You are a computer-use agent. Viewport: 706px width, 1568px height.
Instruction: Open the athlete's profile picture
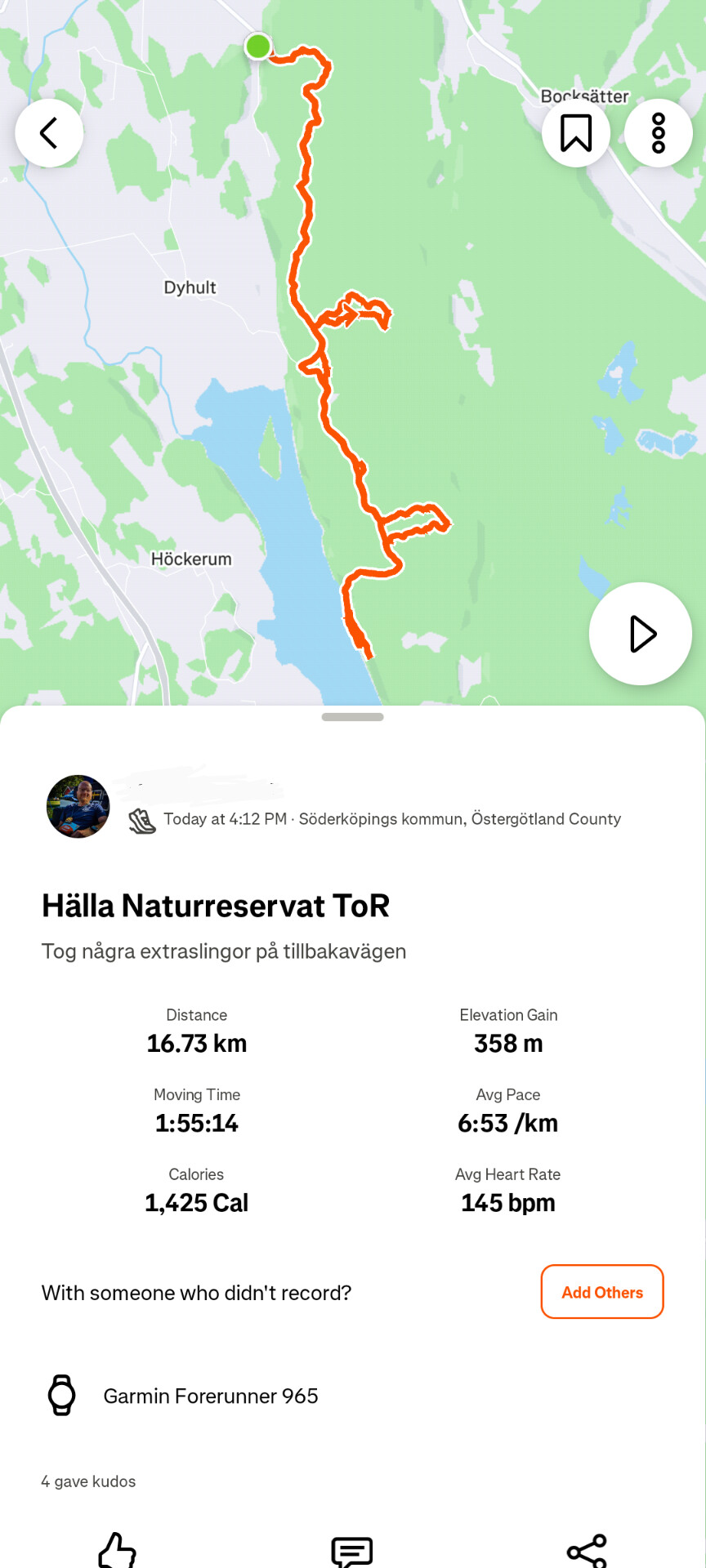pos(78,807)
